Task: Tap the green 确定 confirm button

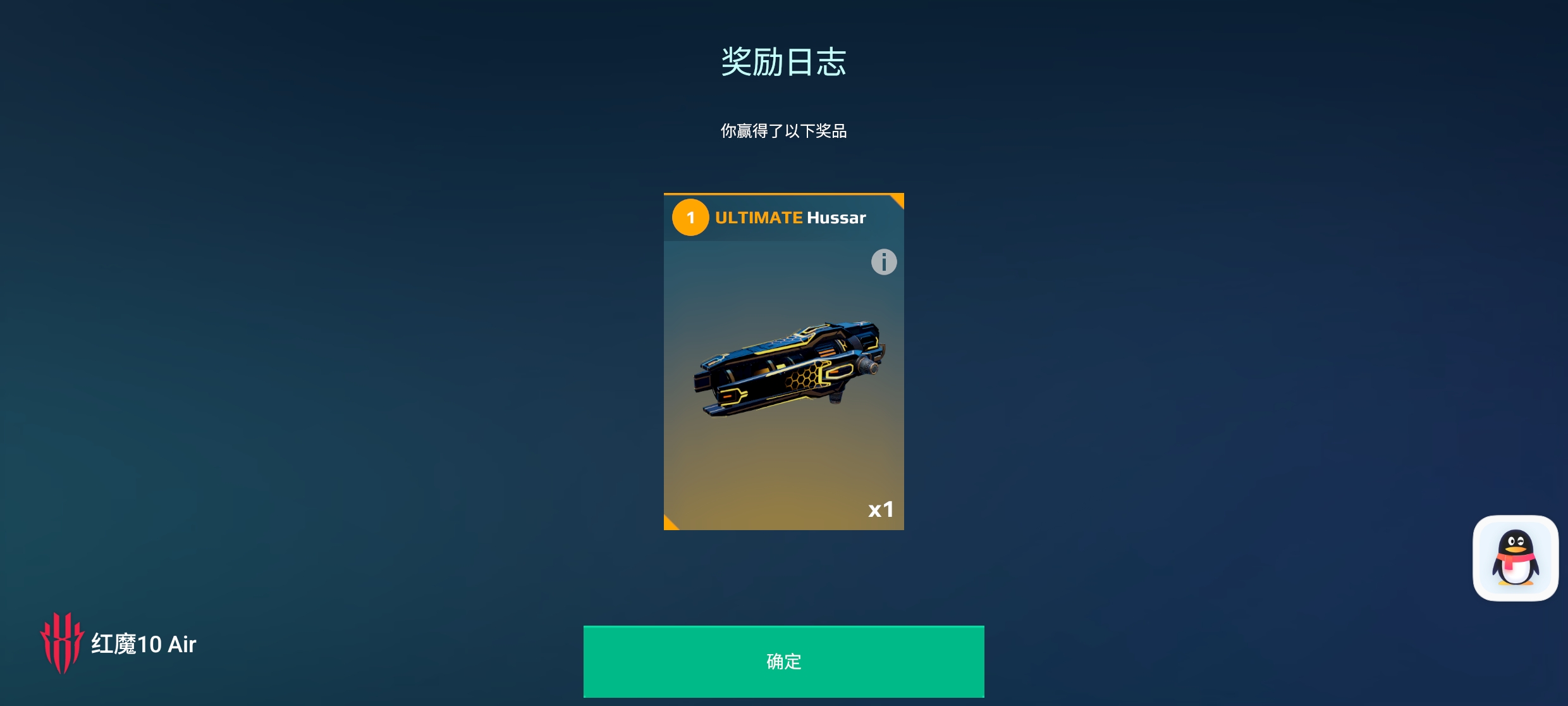Action: [x=783, y=661]
